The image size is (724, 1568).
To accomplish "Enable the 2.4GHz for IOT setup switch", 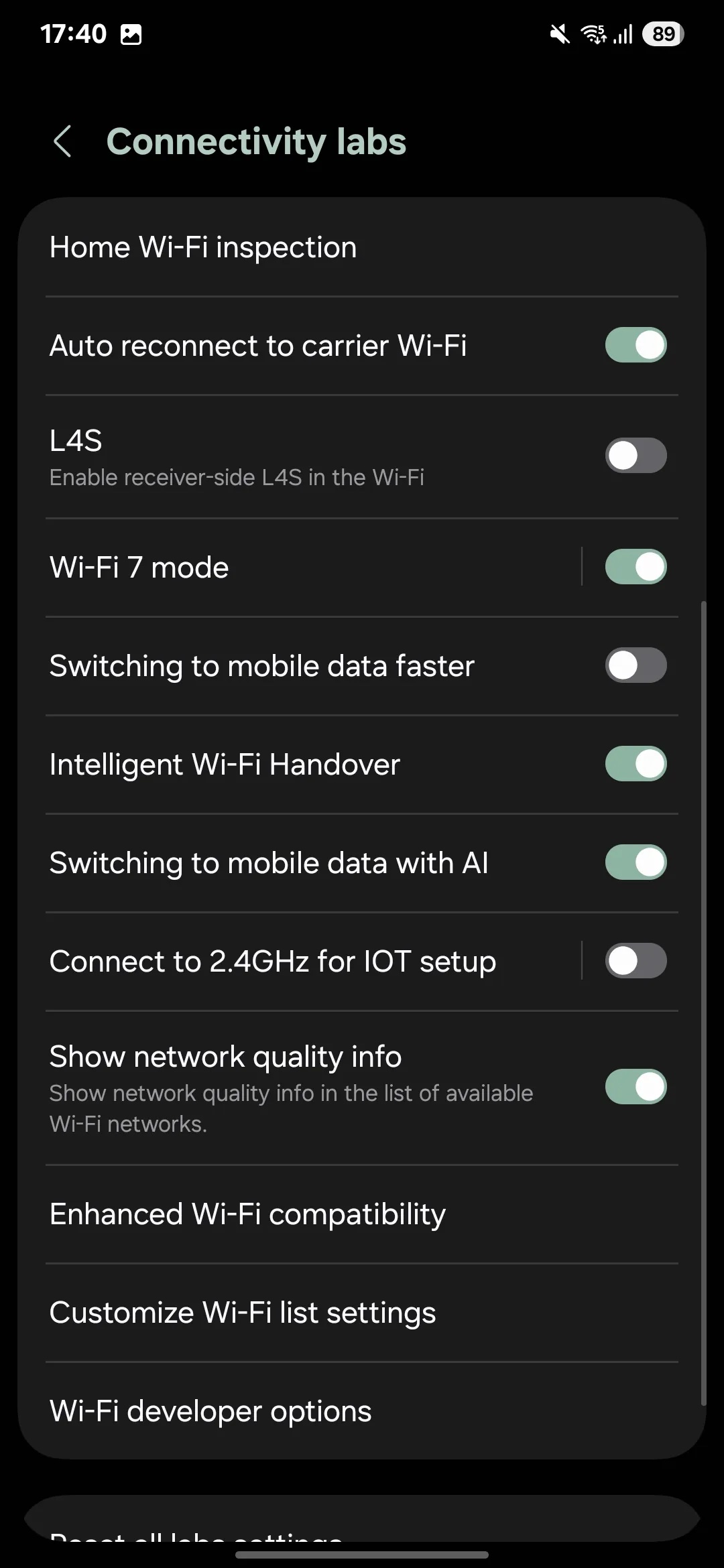I will [x=636, y=961].
